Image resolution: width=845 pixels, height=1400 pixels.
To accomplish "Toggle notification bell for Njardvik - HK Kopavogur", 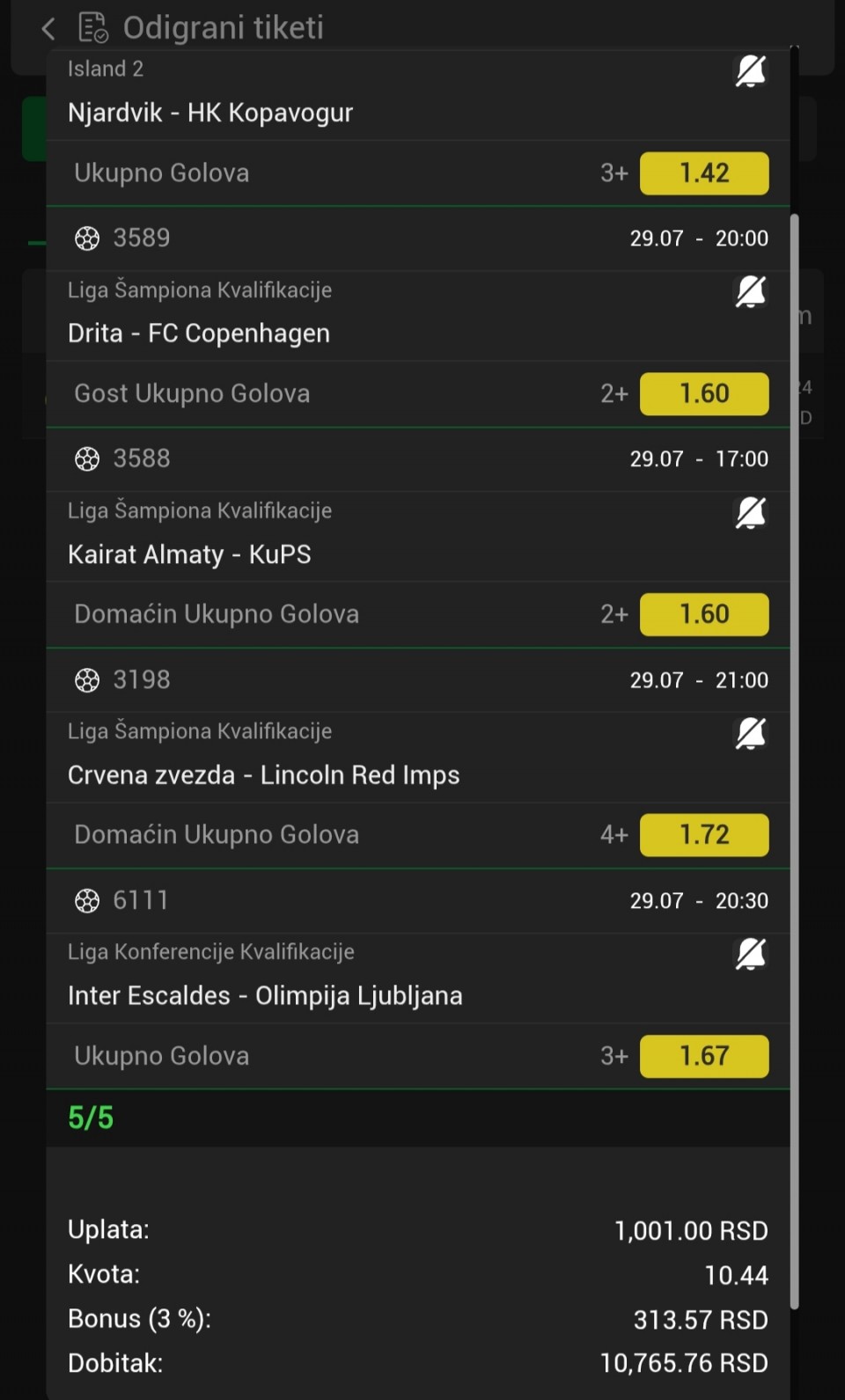I will click(x=750, y=71).
